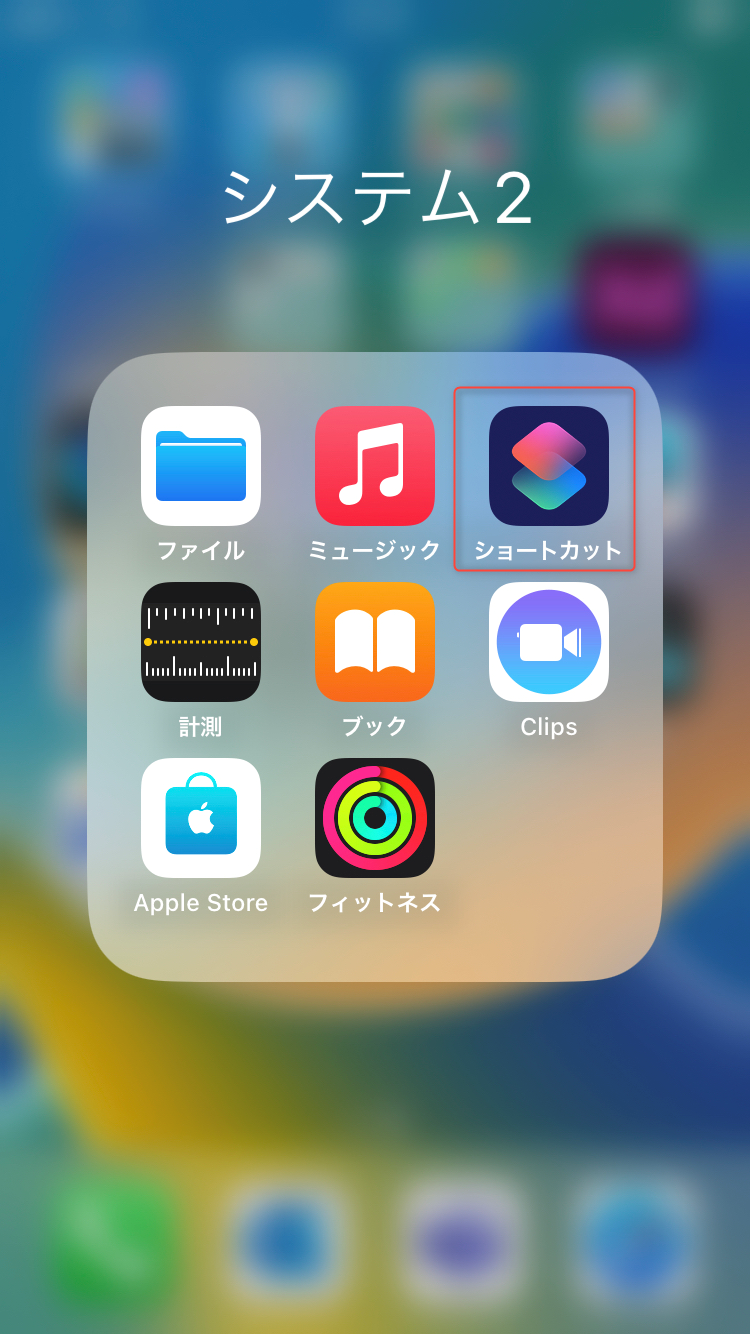Image resolution: width=750 pixels, height=1334 pixels.
Task: Open the Clips app
Action: click(x=548, y=642)
